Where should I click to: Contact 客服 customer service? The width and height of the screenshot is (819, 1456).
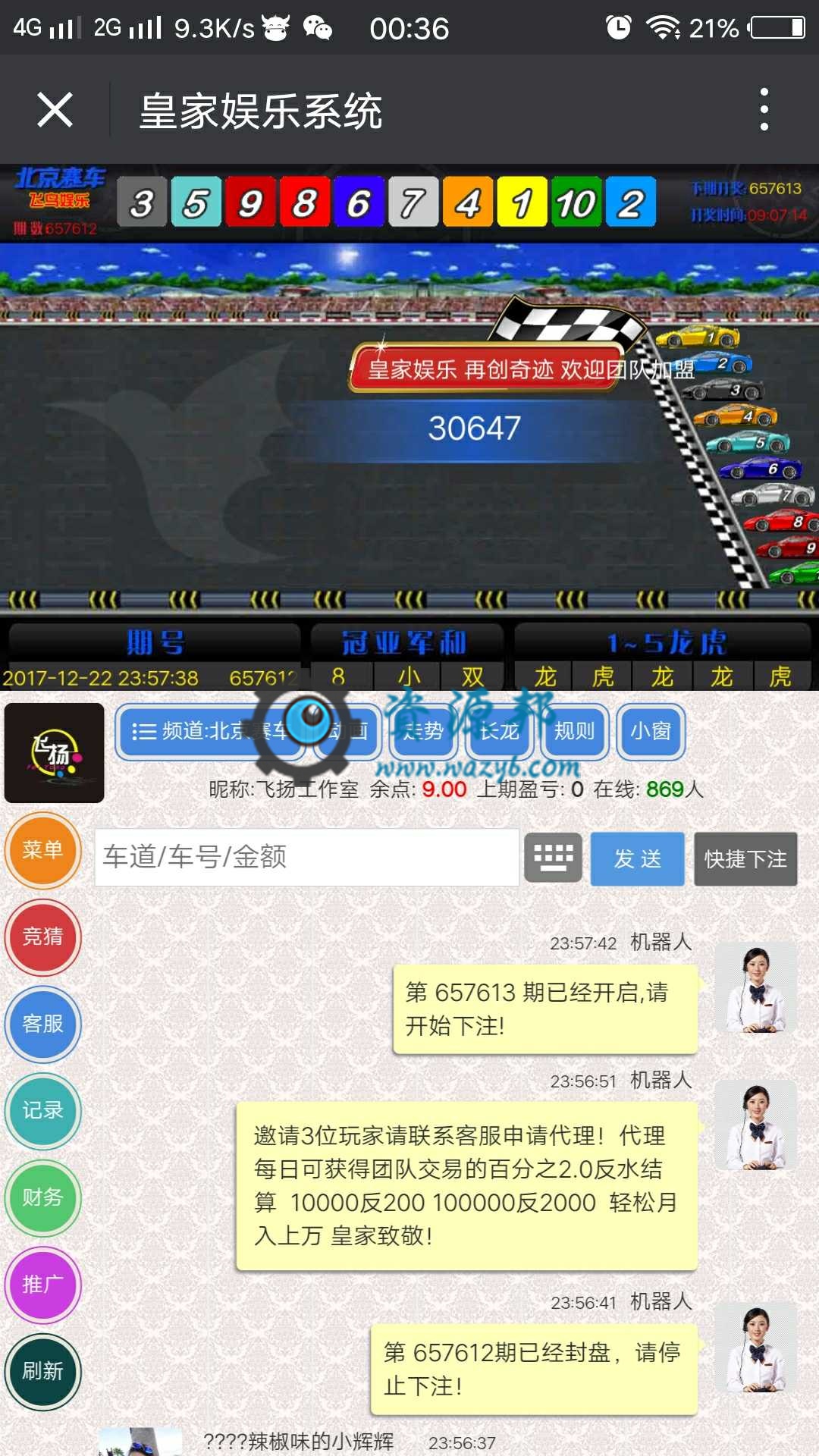point(43,1024)
